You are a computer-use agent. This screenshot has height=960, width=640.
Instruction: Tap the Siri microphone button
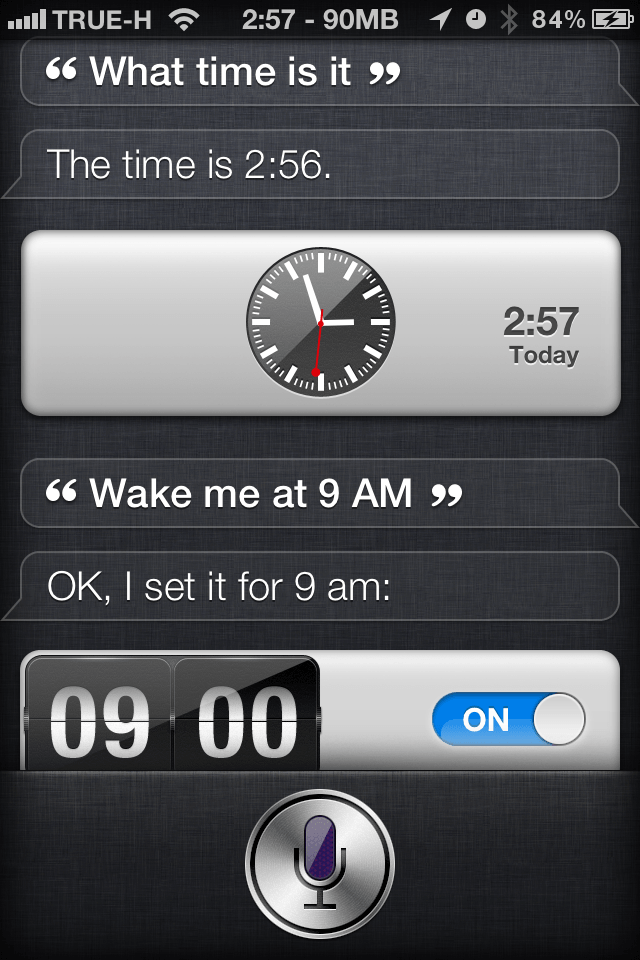click(320, 863)
